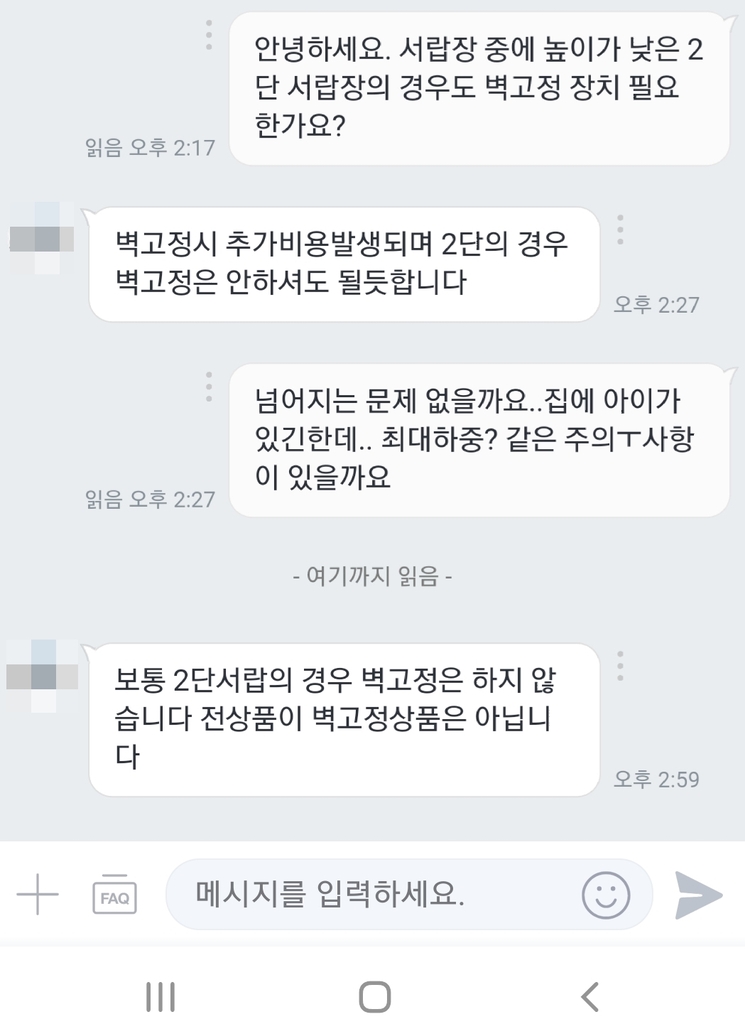Open options for the first sent message

[208, 35]
